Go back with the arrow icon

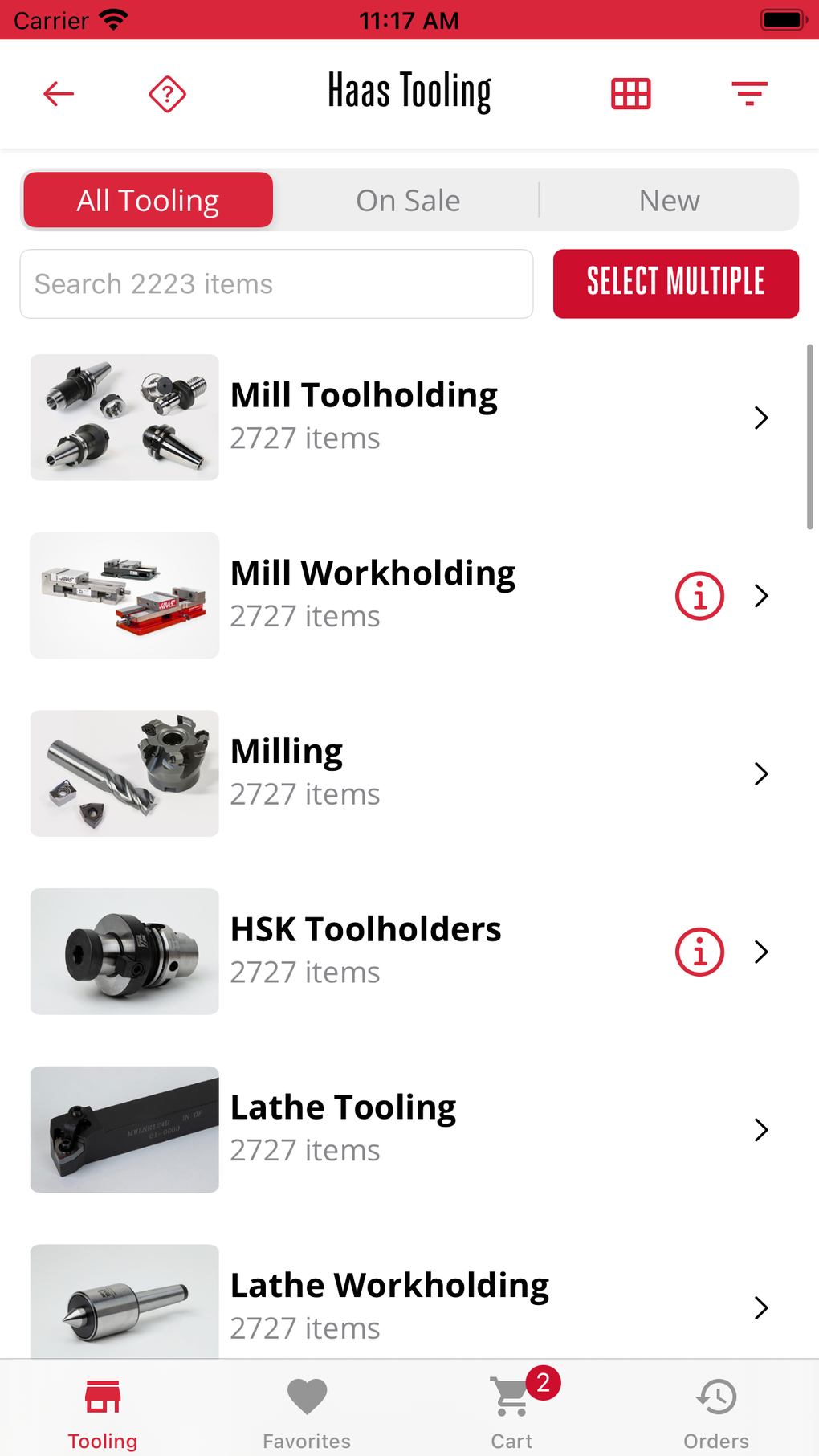59,94
